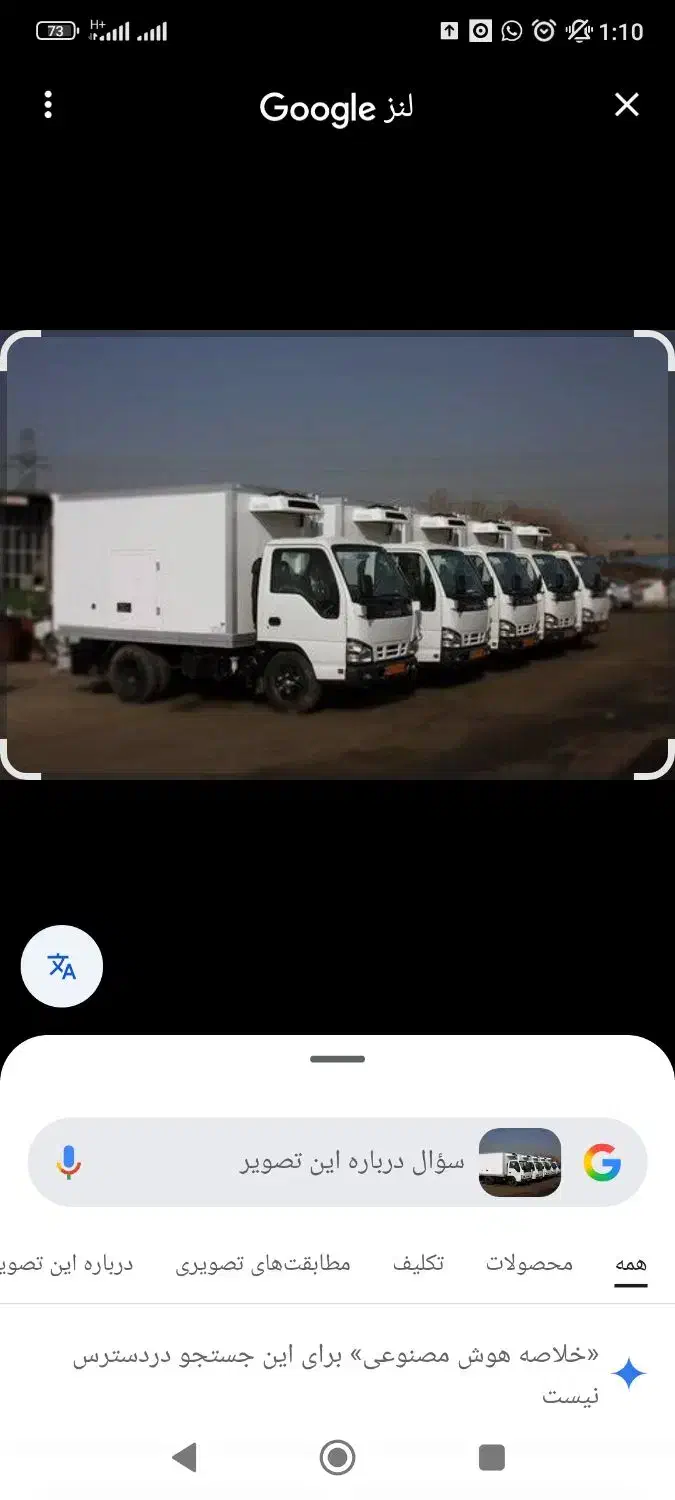Screen dimensions: 675x1500
Task: Select the «همه» tab
Action: click(630, 1264)
